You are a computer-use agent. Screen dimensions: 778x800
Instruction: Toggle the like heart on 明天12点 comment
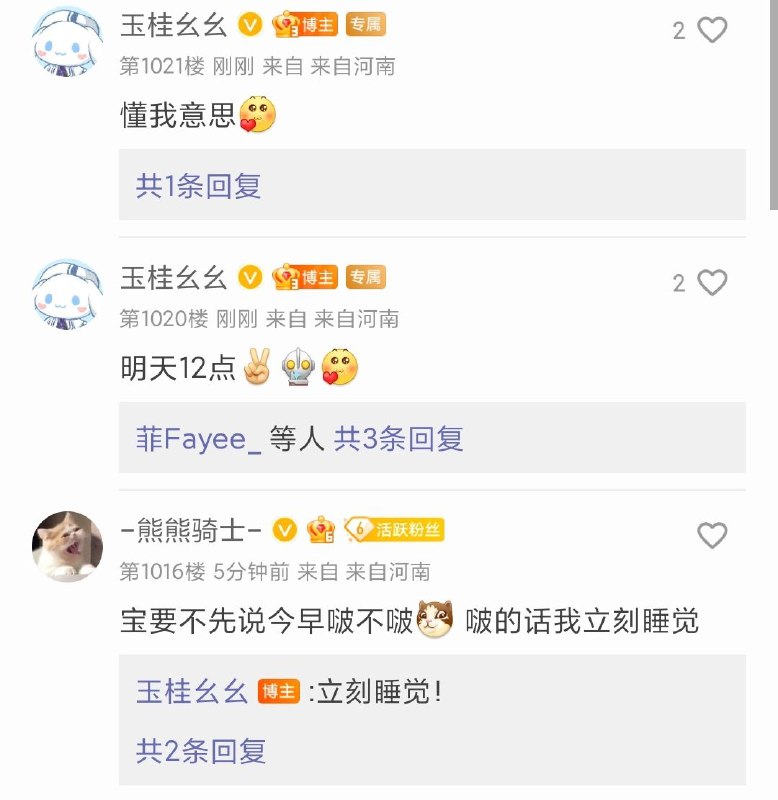coord(713,282)
